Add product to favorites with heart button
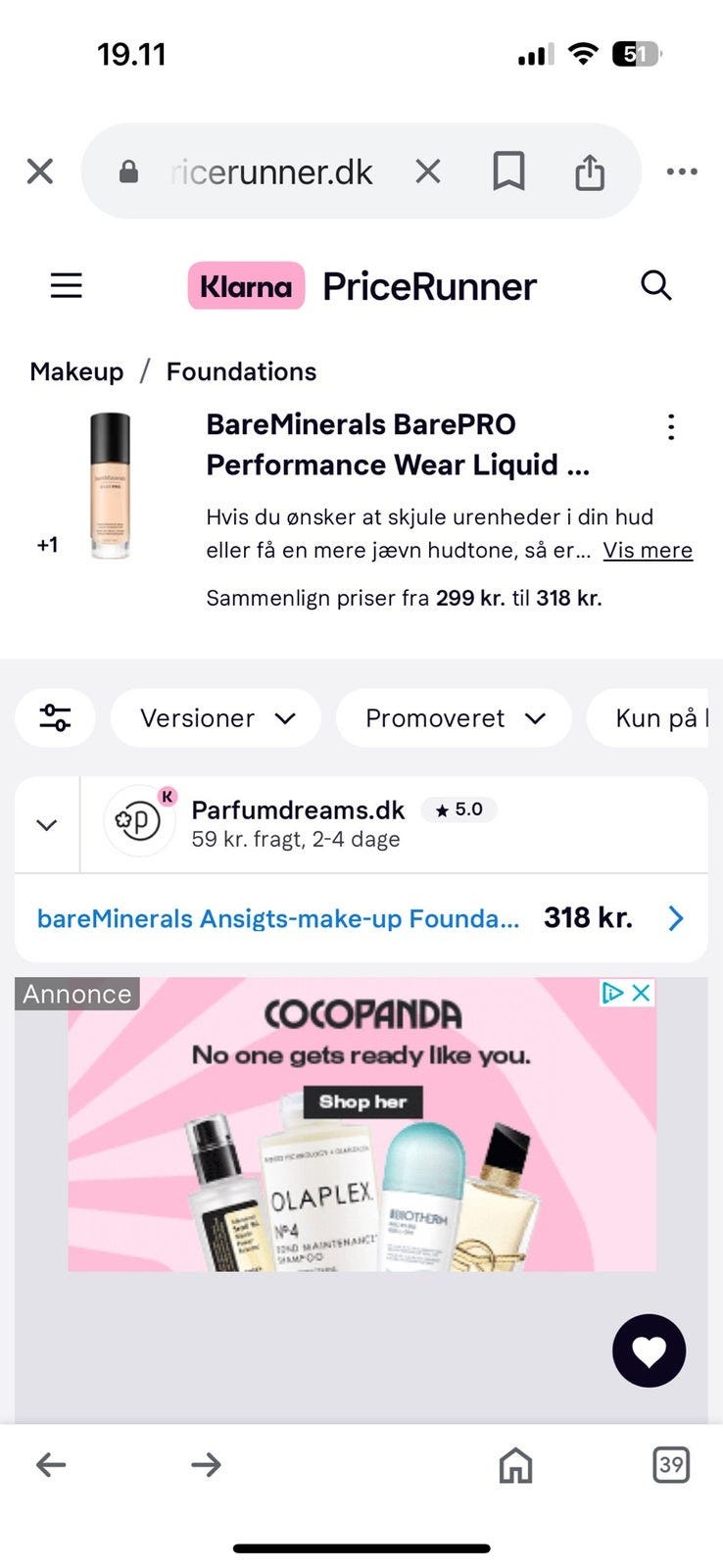This screenshot has height=1568, width=723. (x=649, y=1350)
